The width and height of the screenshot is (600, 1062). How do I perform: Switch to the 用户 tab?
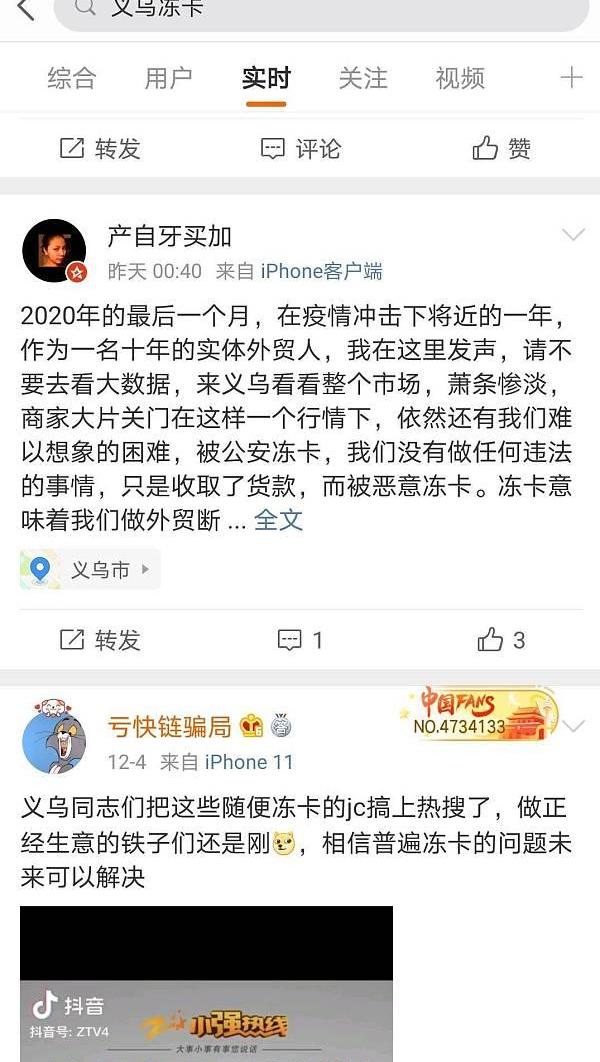click(x=168, y=79)
